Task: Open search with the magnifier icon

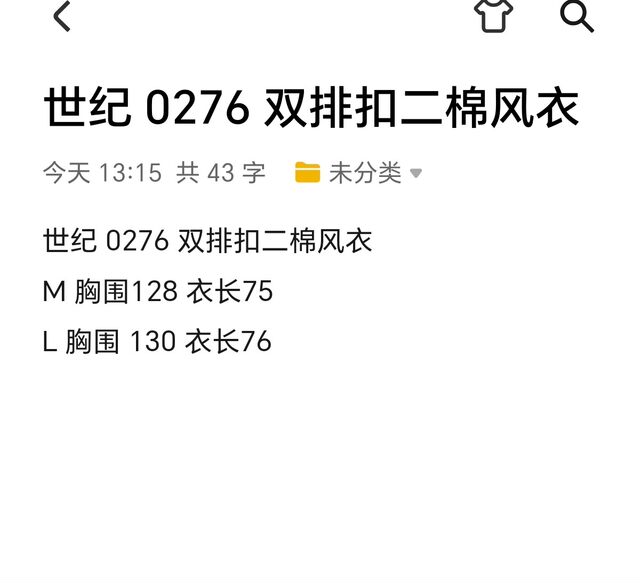Action: (577, 16)
